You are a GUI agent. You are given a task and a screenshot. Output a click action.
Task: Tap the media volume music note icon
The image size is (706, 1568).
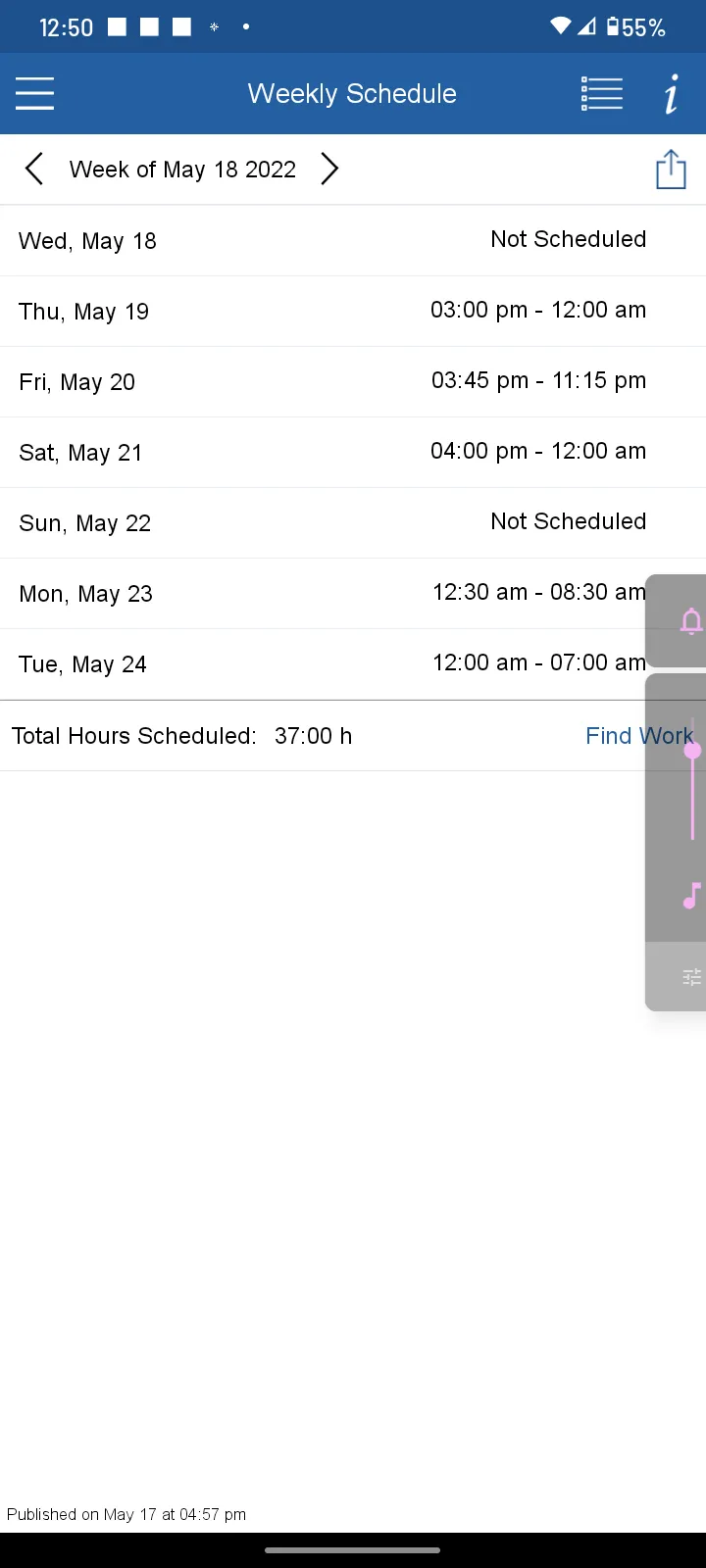692,896
